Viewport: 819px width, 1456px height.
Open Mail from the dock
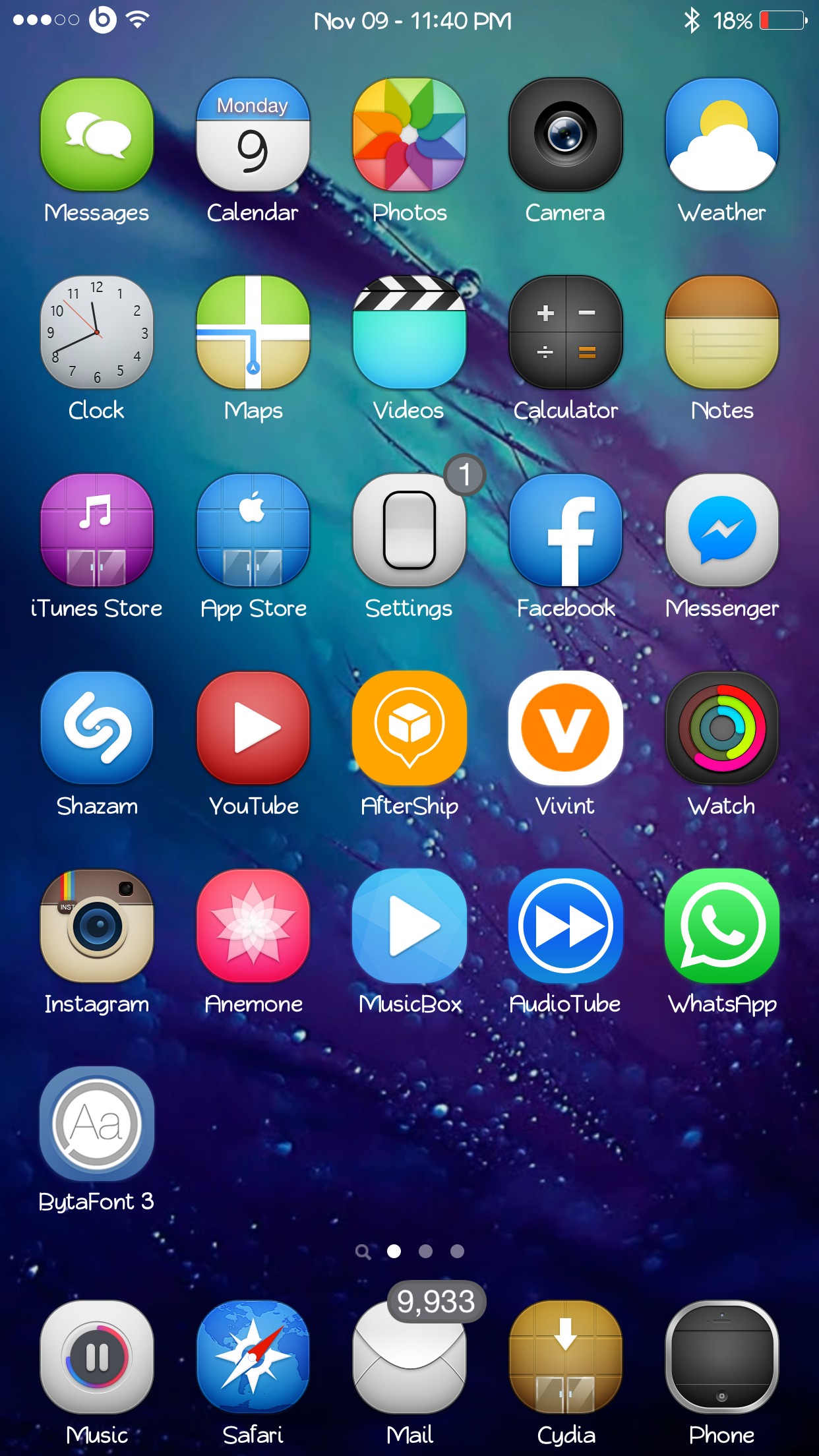[409, 1357]
